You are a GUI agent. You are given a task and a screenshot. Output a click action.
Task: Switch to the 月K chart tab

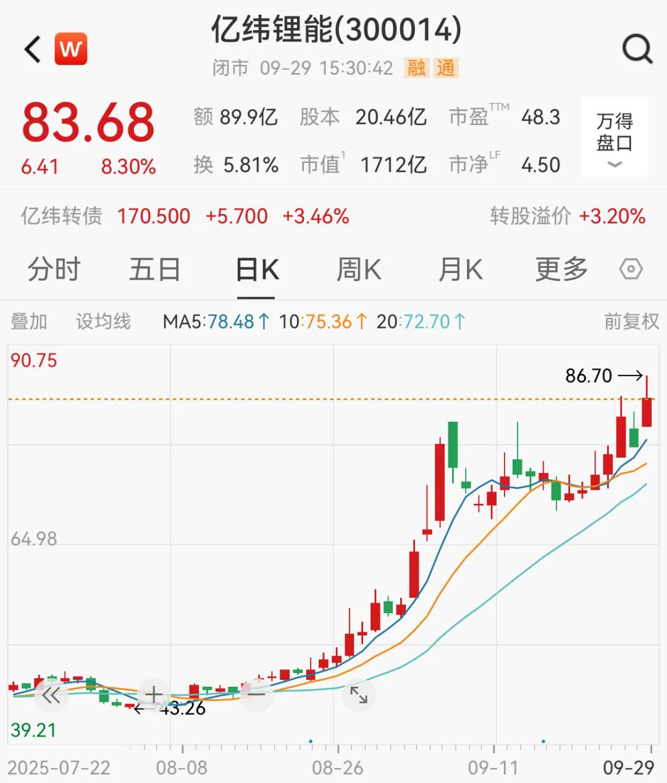[460, 269]
